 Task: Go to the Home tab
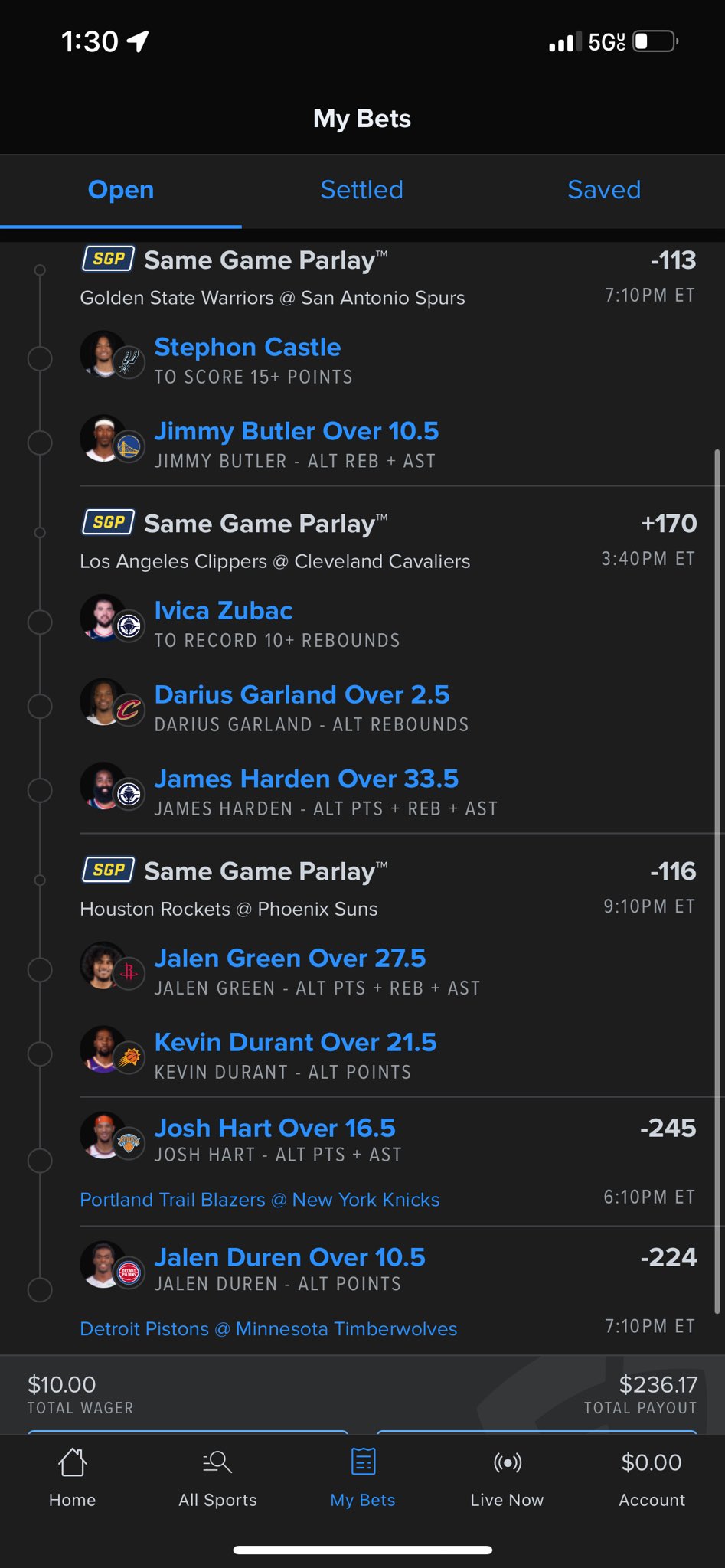point(73,1477)
